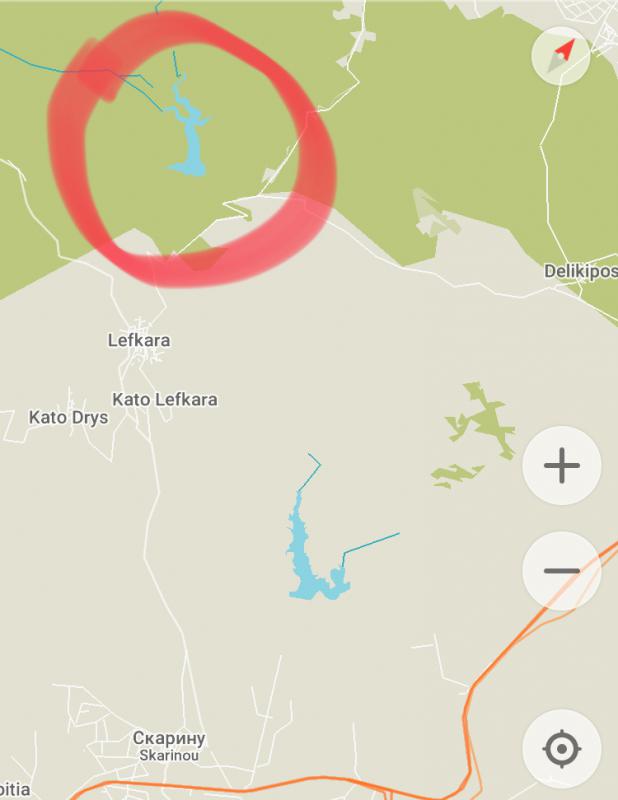Tap the compass to reset map orientation
This screenshot has width=618, height=800.
[563, 54]
